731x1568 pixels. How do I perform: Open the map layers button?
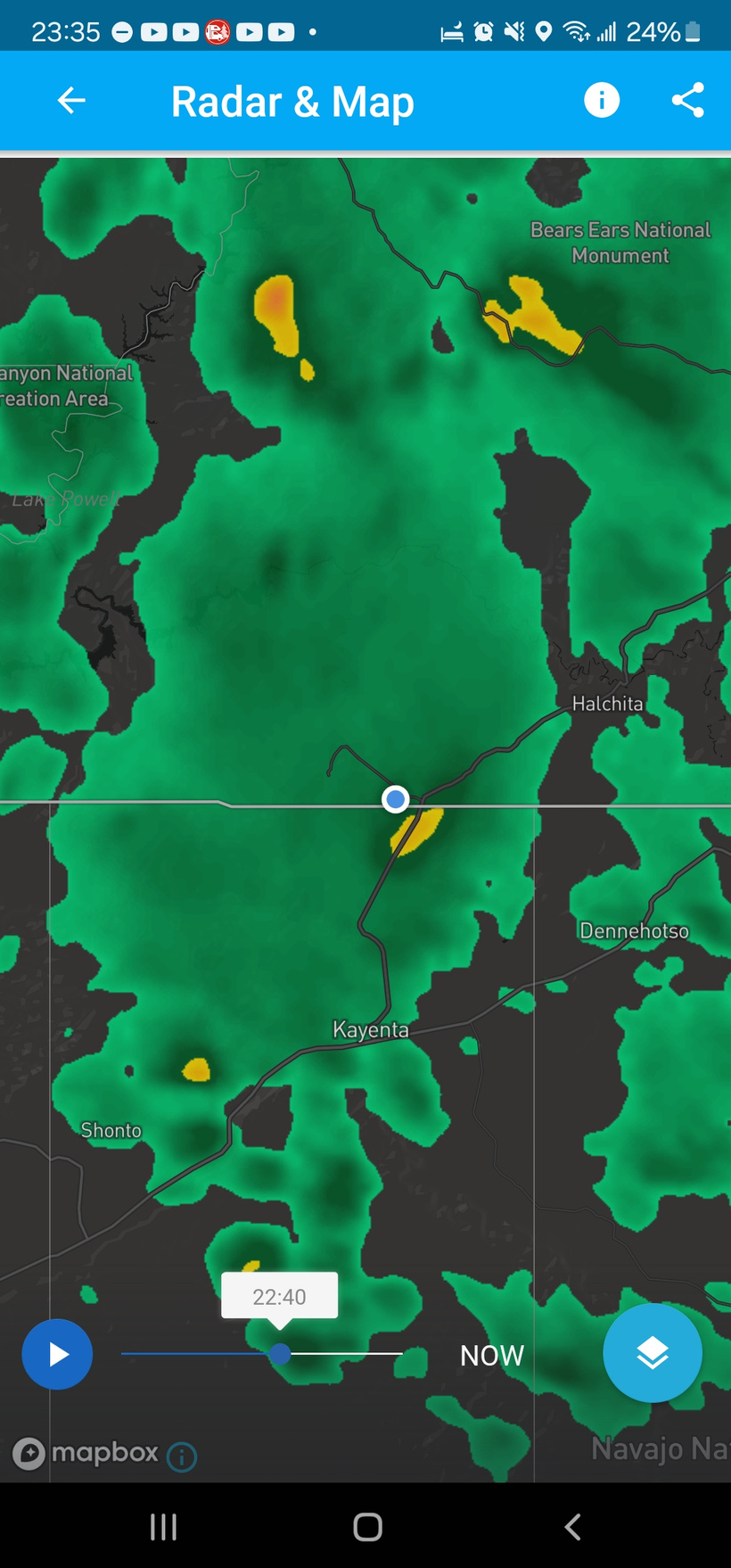(x=653, y=1353)
